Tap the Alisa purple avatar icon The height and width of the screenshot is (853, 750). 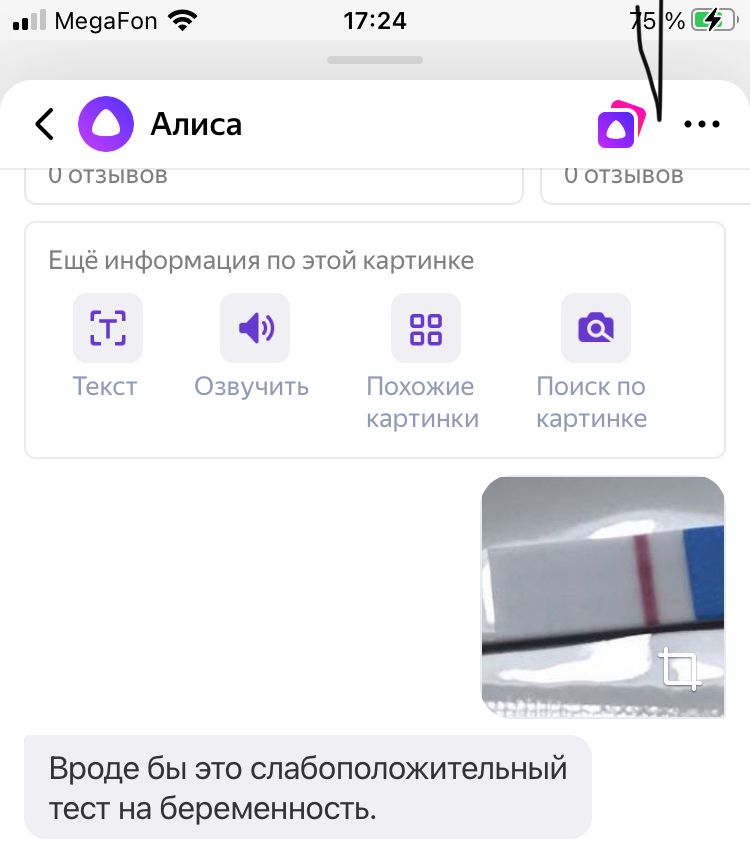[x=104, y=123]
